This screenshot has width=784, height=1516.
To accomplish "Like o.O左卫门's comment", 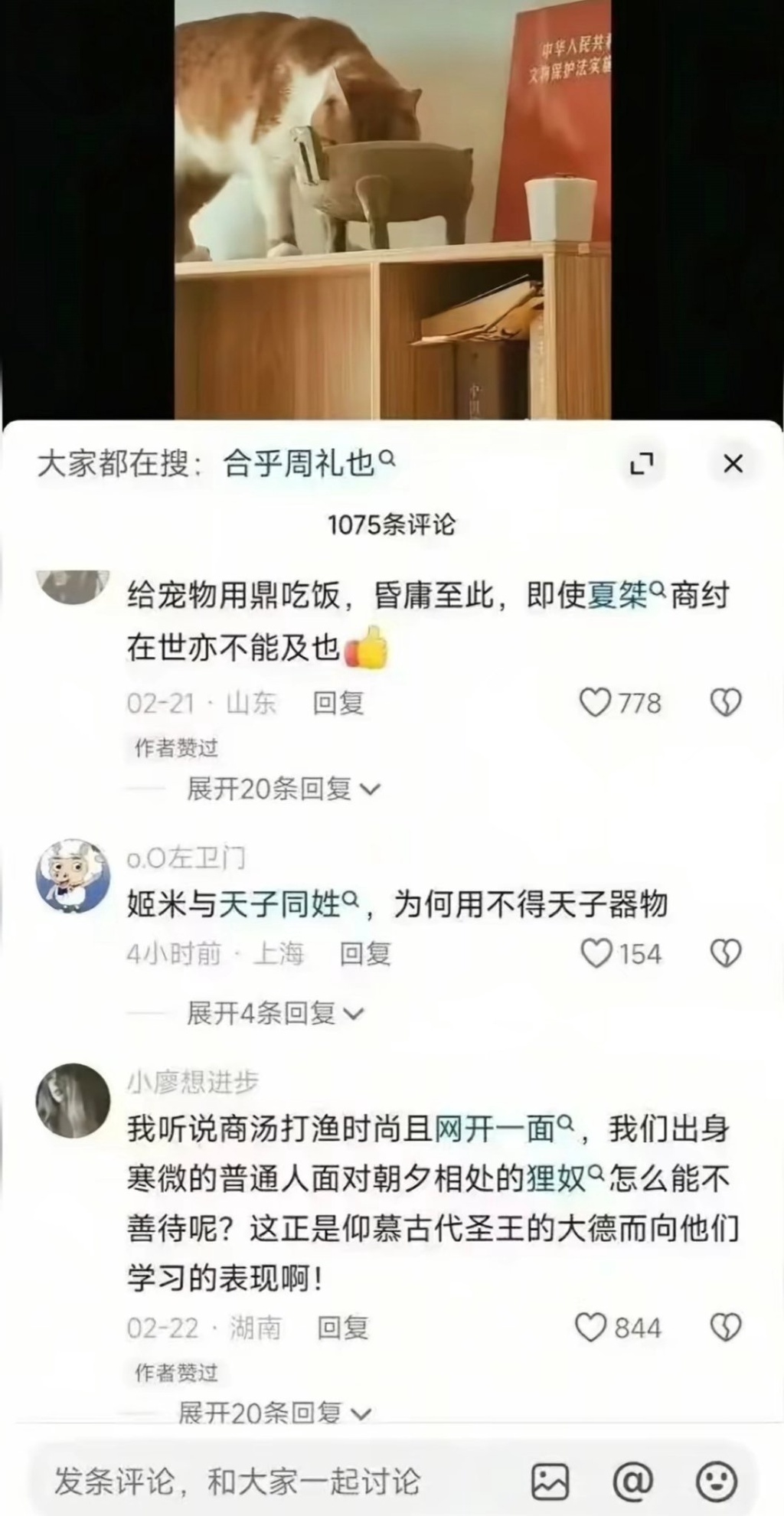I will pos(596,953).
